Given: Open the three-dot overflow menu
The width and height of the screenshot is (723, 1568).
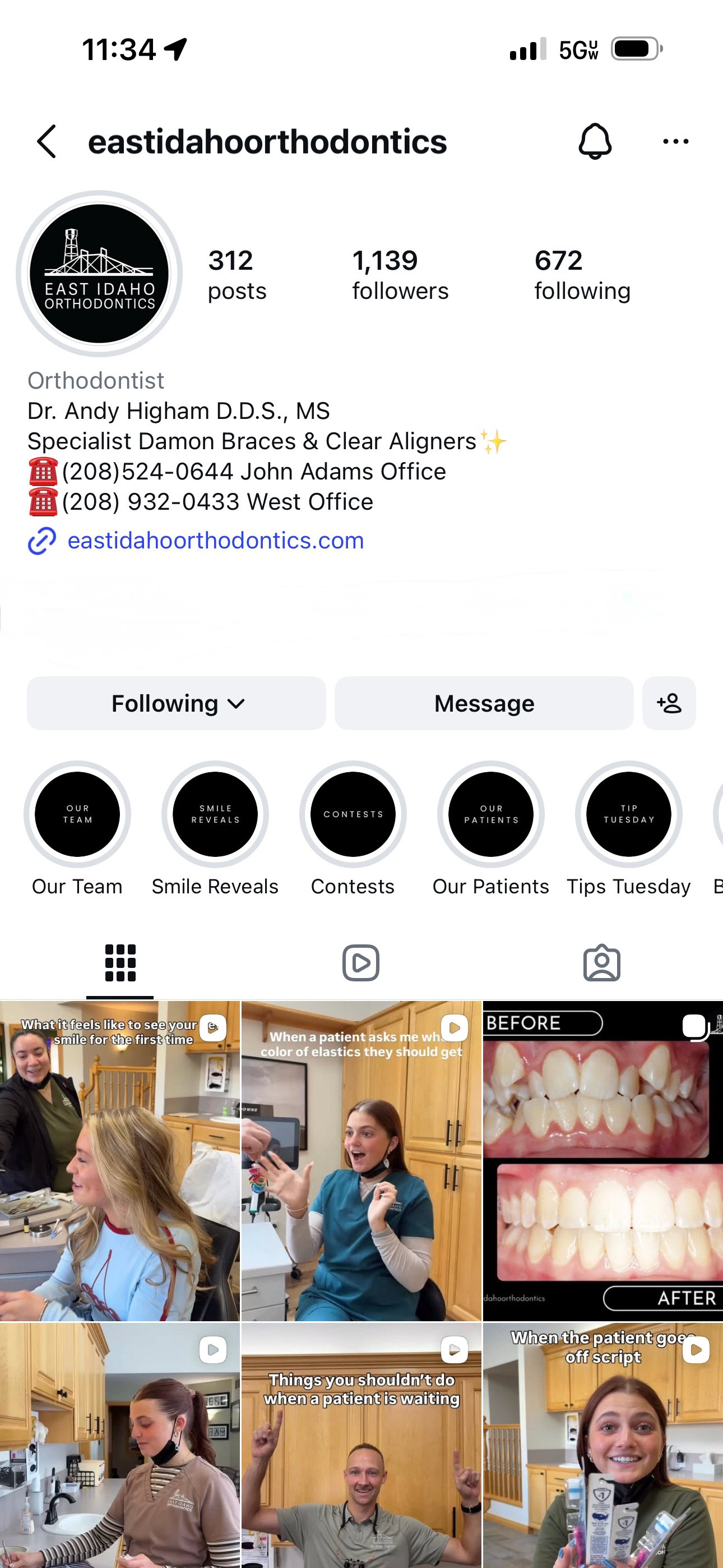Looking at the screenshot, I should click(675, 142).
